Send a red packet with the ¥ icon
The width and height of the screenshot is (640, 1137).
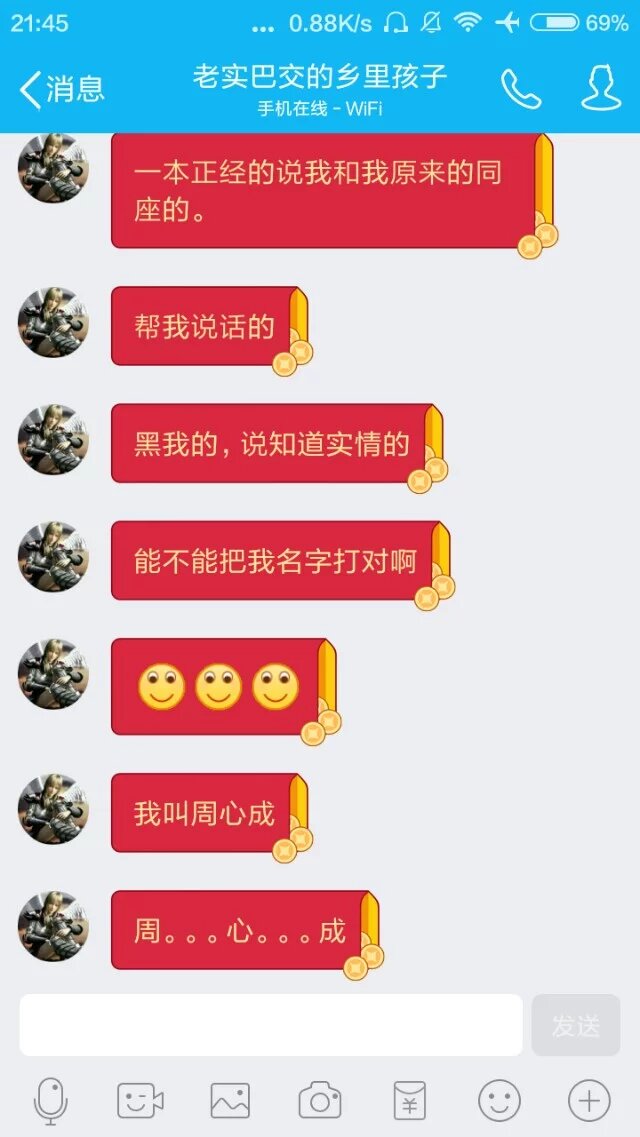[409, 1101]
